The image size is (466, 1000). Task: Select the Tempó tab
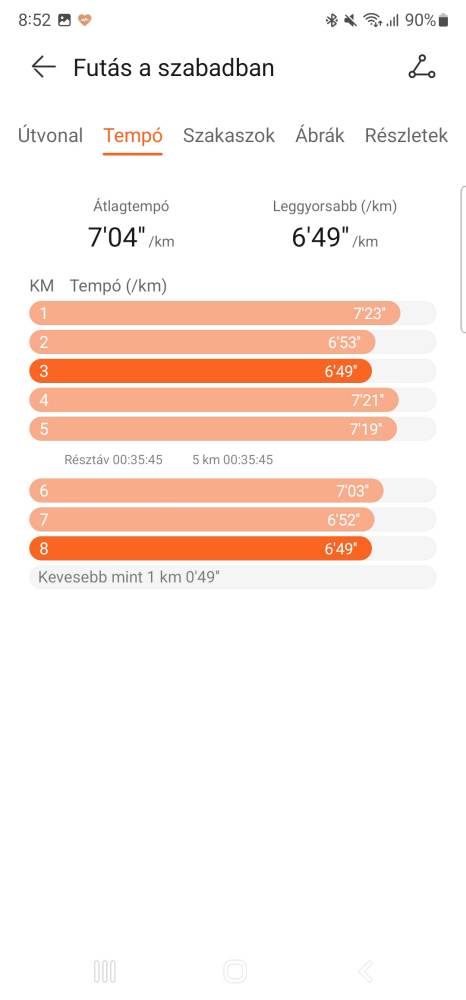point(133,136)
